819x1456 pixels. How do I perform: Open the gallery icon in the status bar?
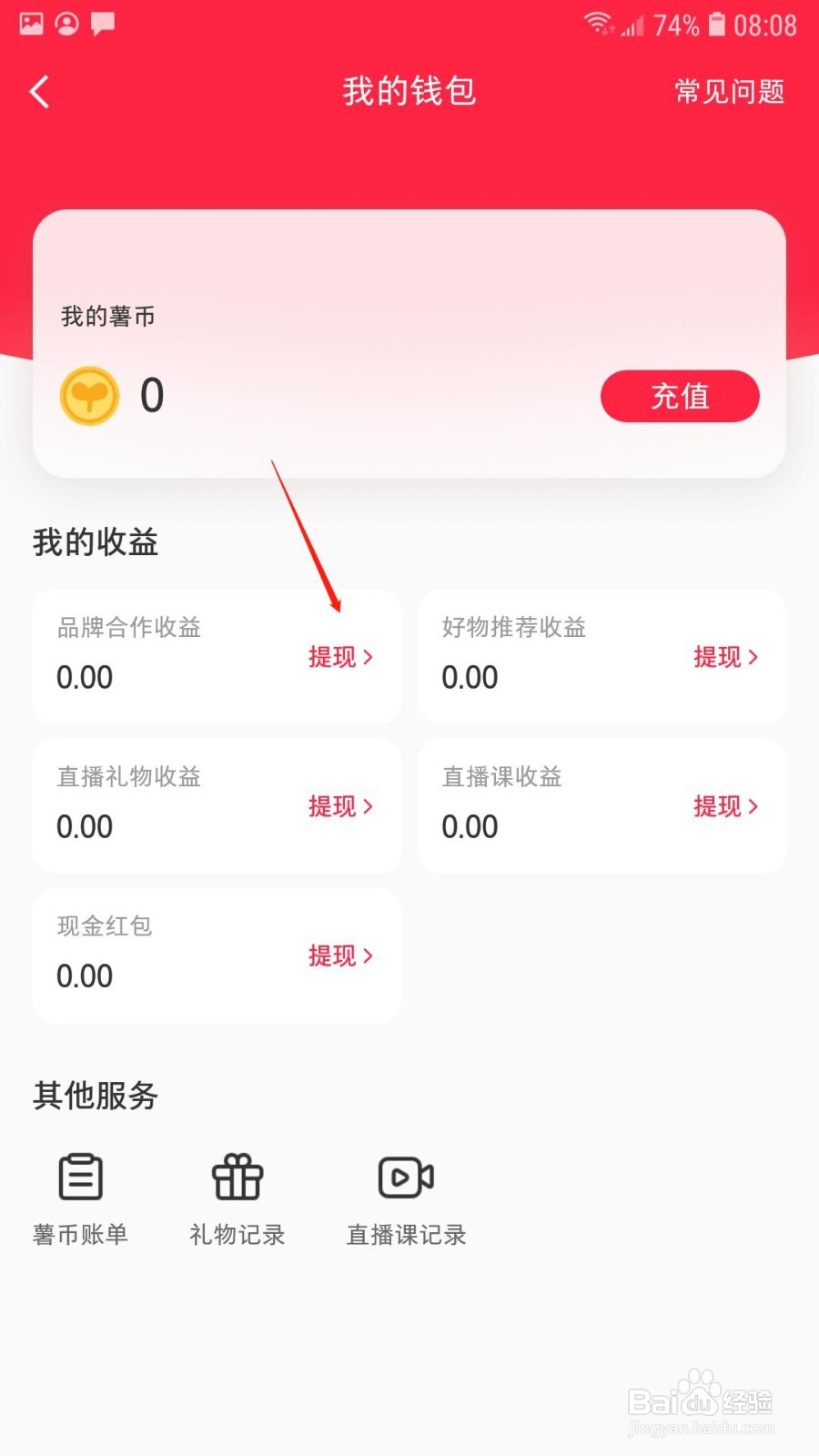34,23
